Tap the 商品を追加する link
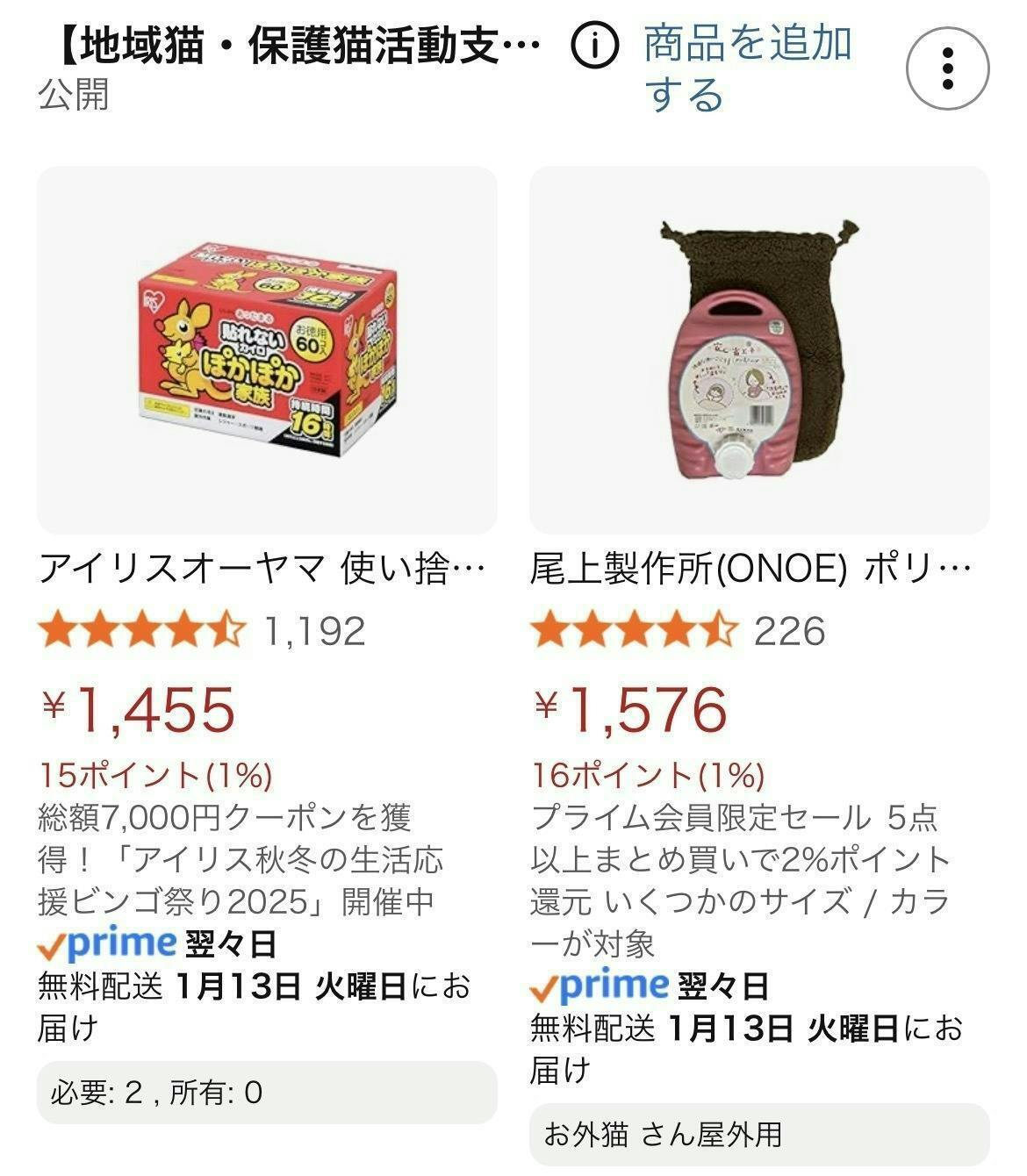This screenshot has height=1176, width=1027. 747,68
